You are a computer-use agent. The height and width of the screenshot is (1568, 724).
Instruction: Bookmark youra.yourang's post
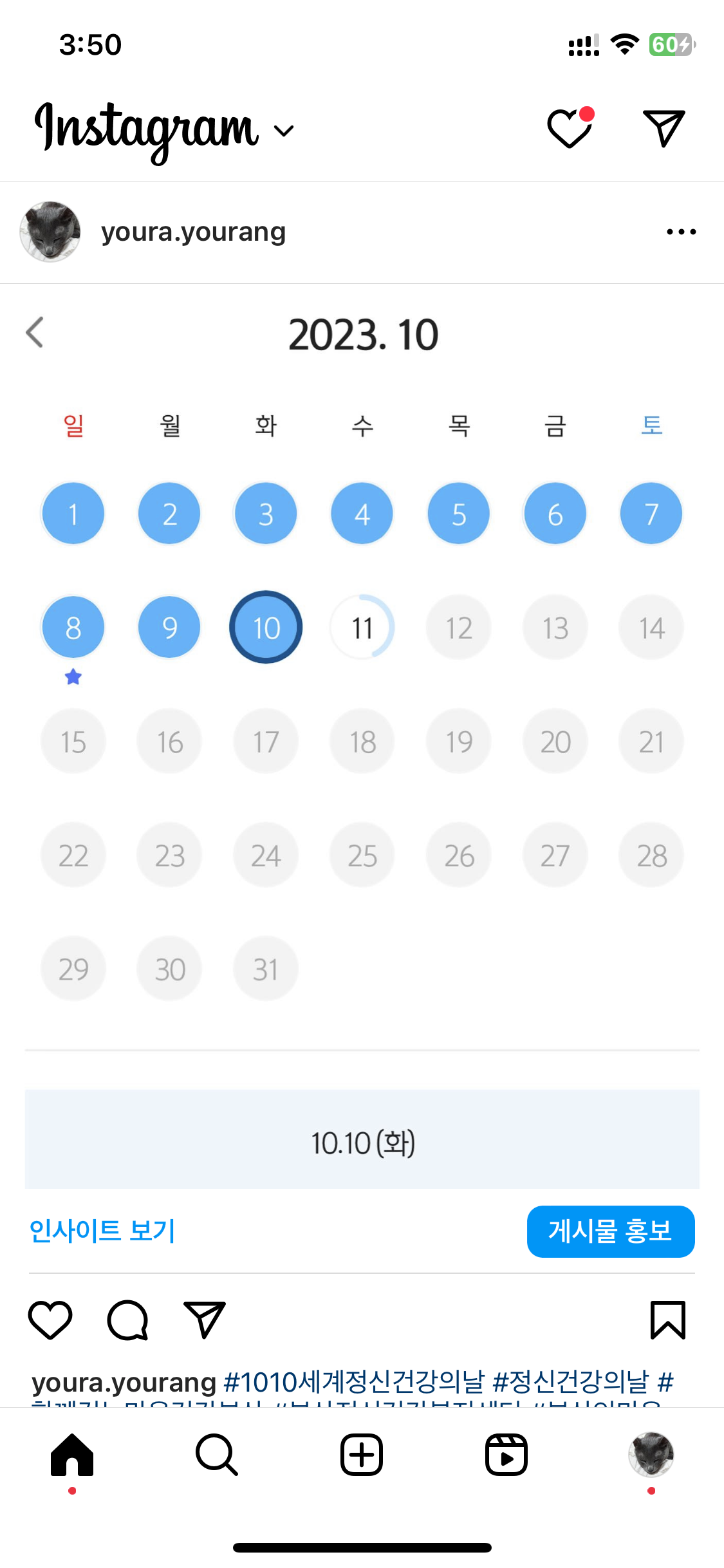point(667,1320)
